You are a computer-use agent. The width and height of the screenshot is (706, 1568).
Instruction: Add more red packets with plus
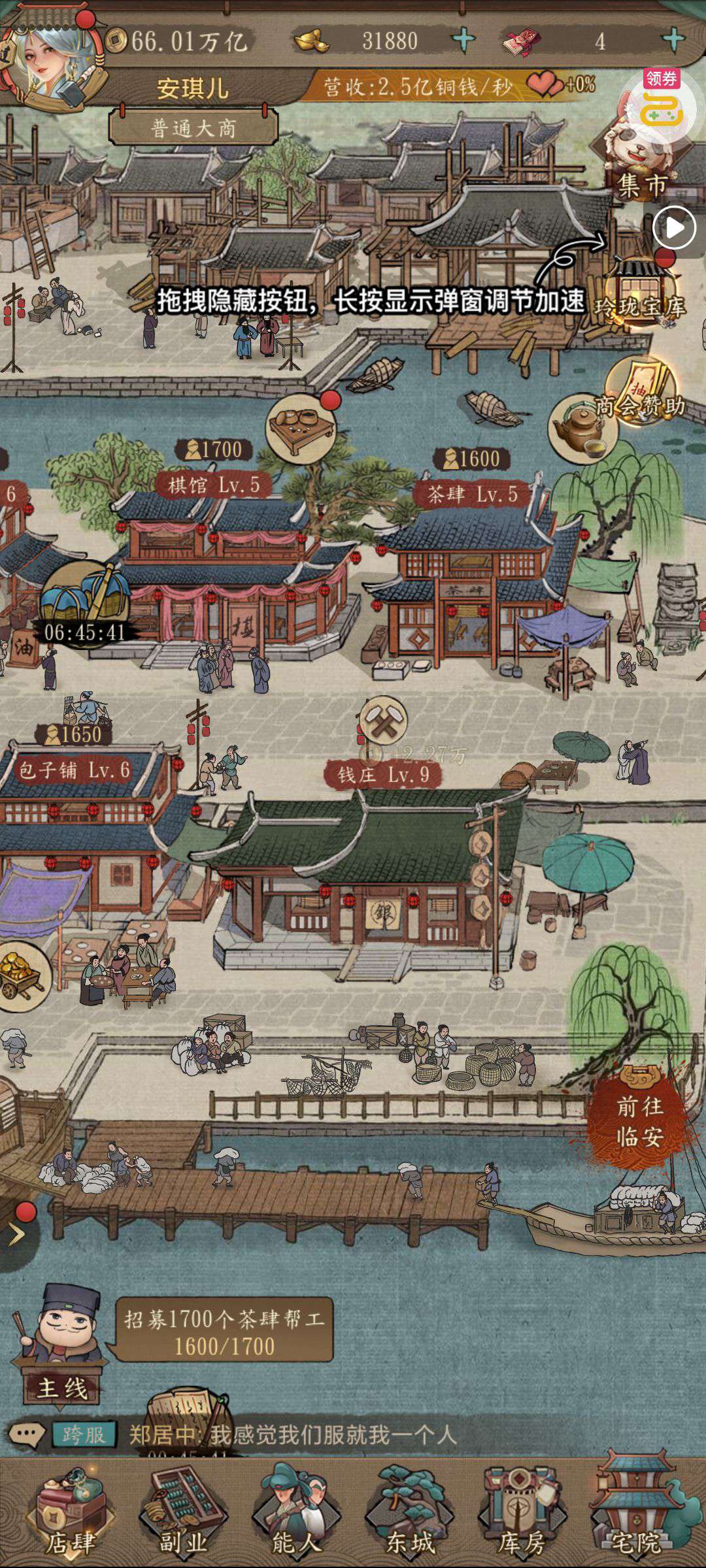point(673,41)
